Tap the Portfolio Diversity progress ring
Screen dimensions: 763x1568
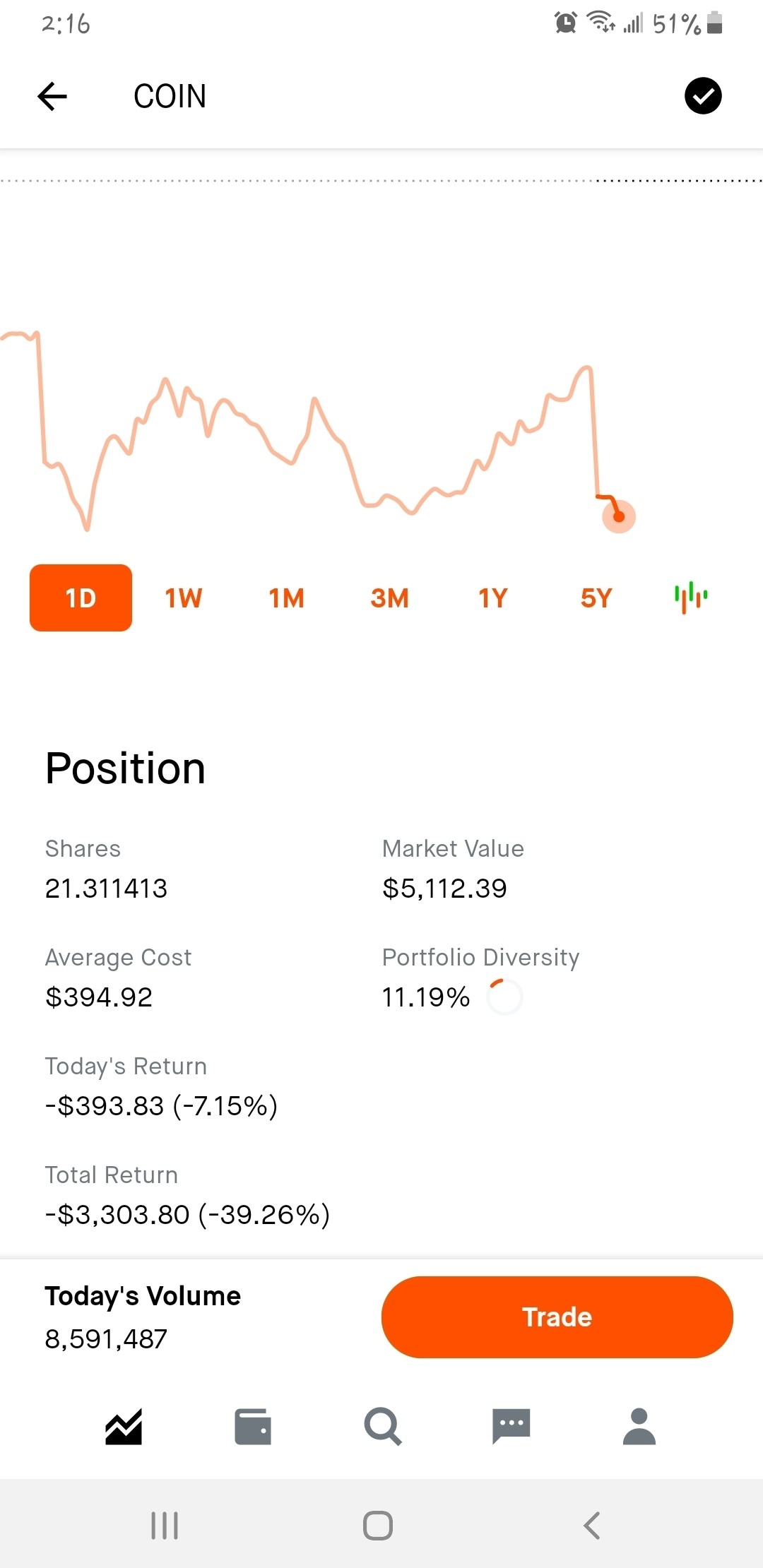pos(504,997)
